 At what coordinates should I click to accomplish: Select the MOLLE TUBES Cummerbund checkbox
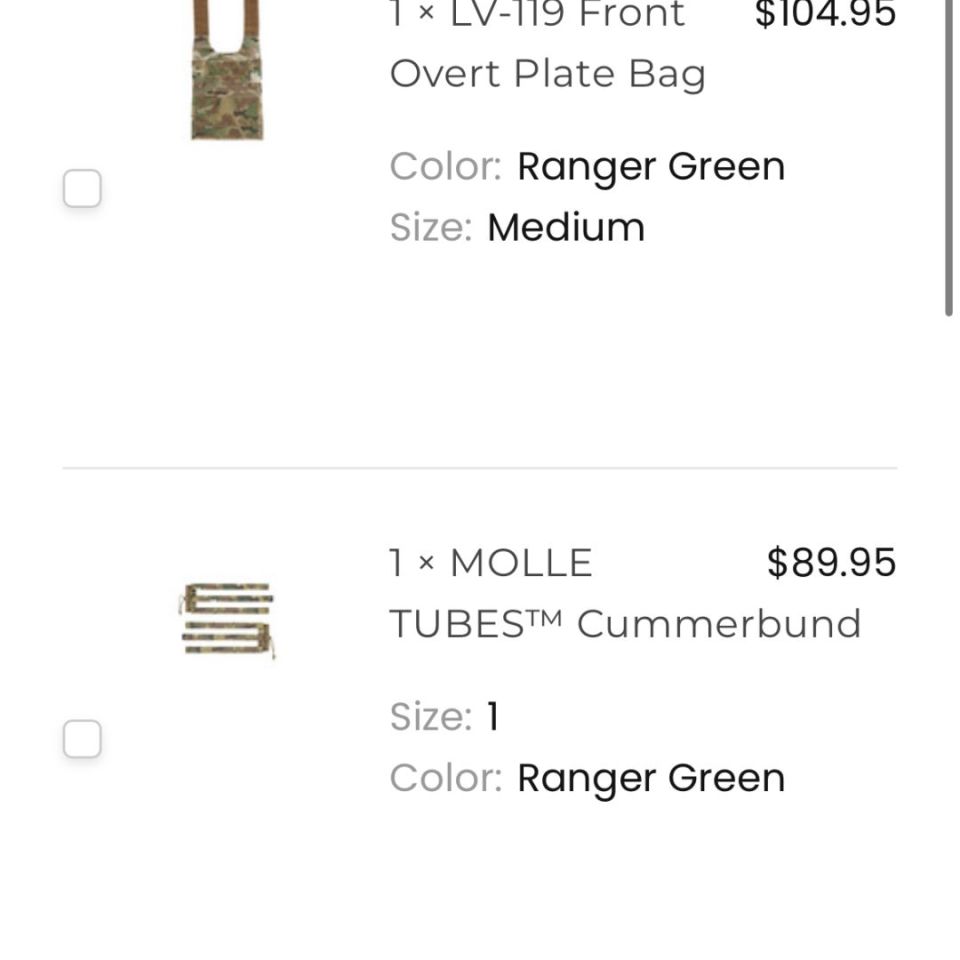82,740
